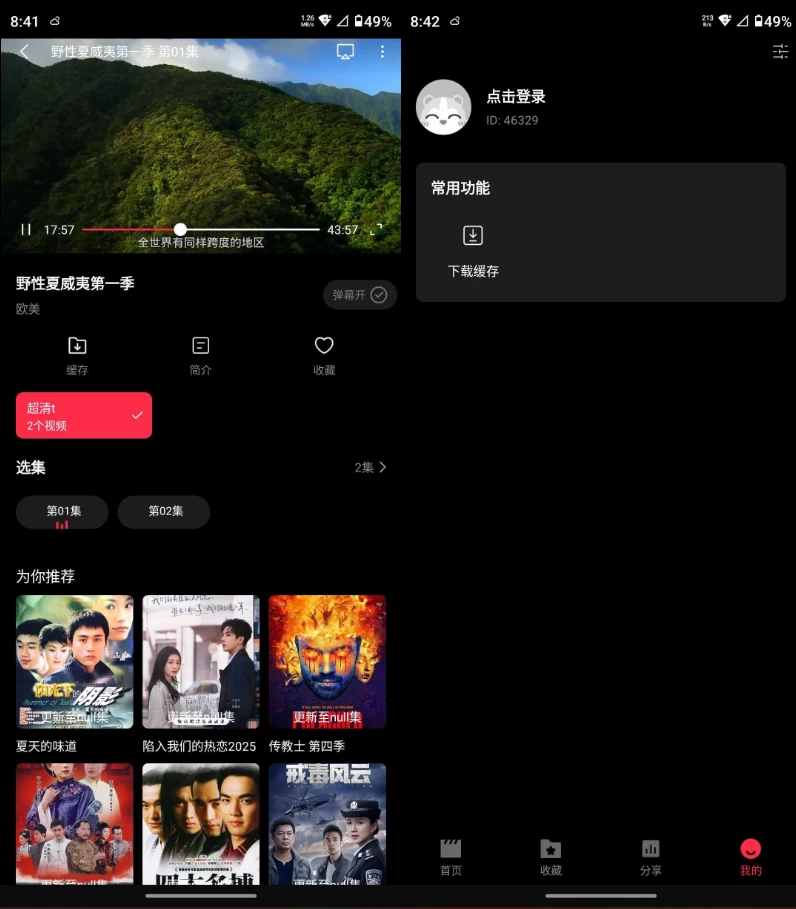Tap 点击登录 to log in
Viewport: 796px width, 909px height.
coord(515,96)
